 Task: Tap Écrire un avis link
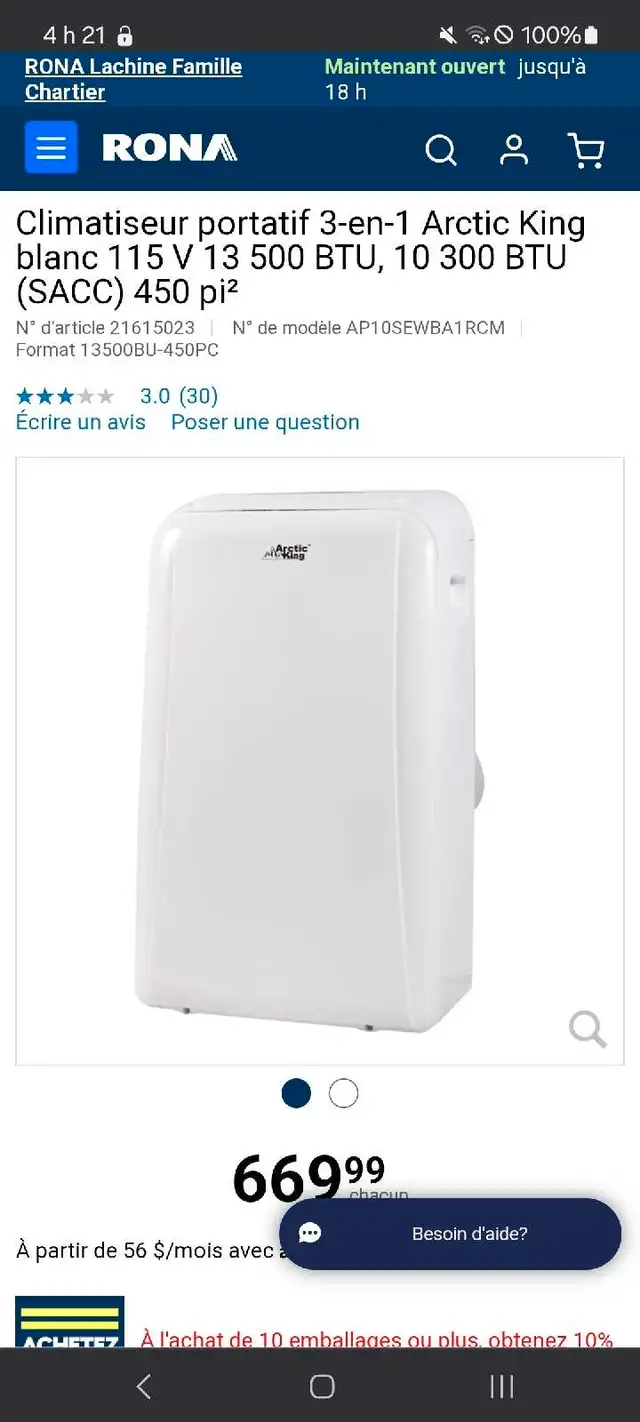coord(81,422)
